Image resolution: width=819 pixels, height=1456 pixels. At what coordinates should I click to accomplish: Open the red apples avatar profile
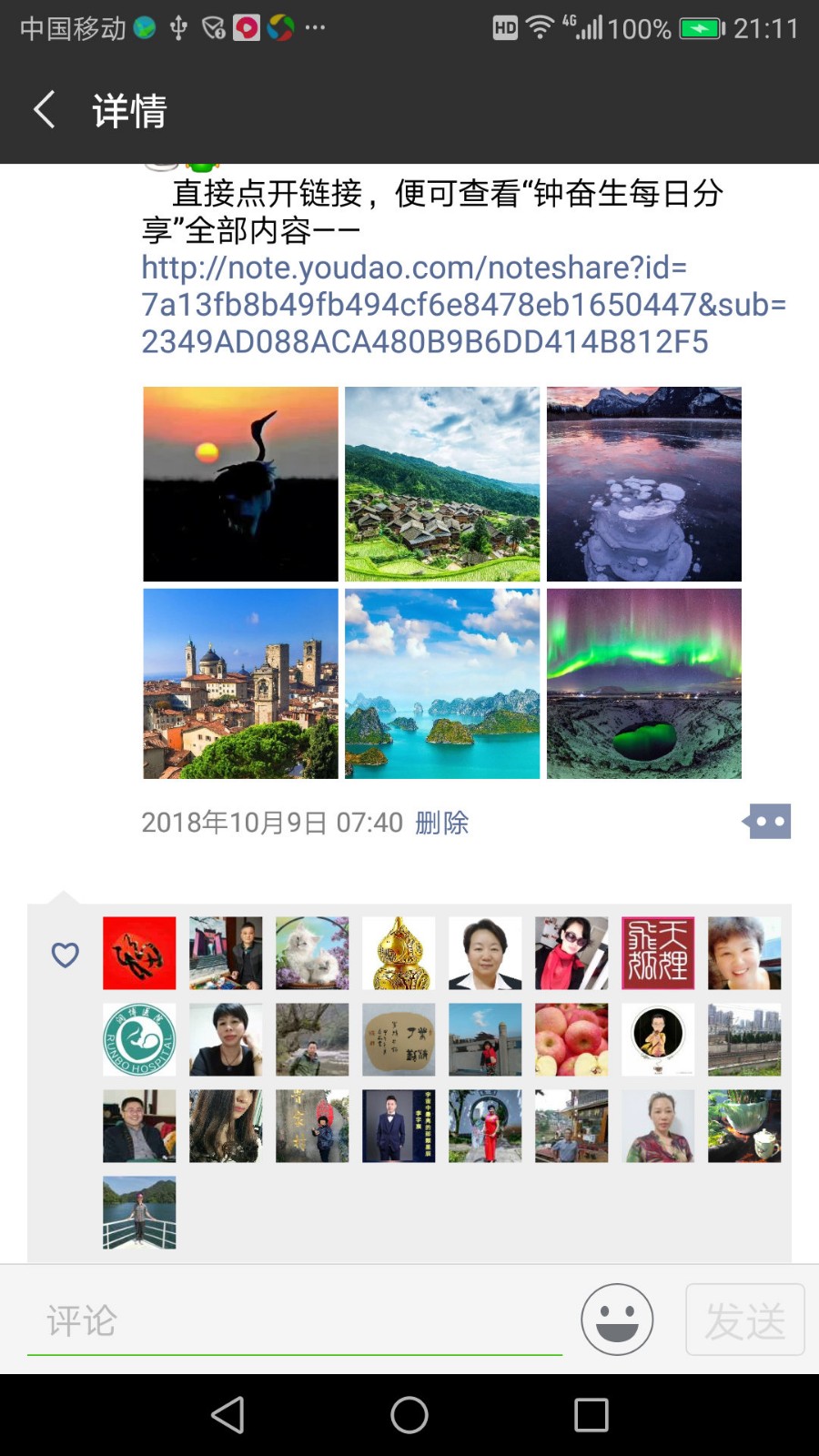click(571, 1039)
